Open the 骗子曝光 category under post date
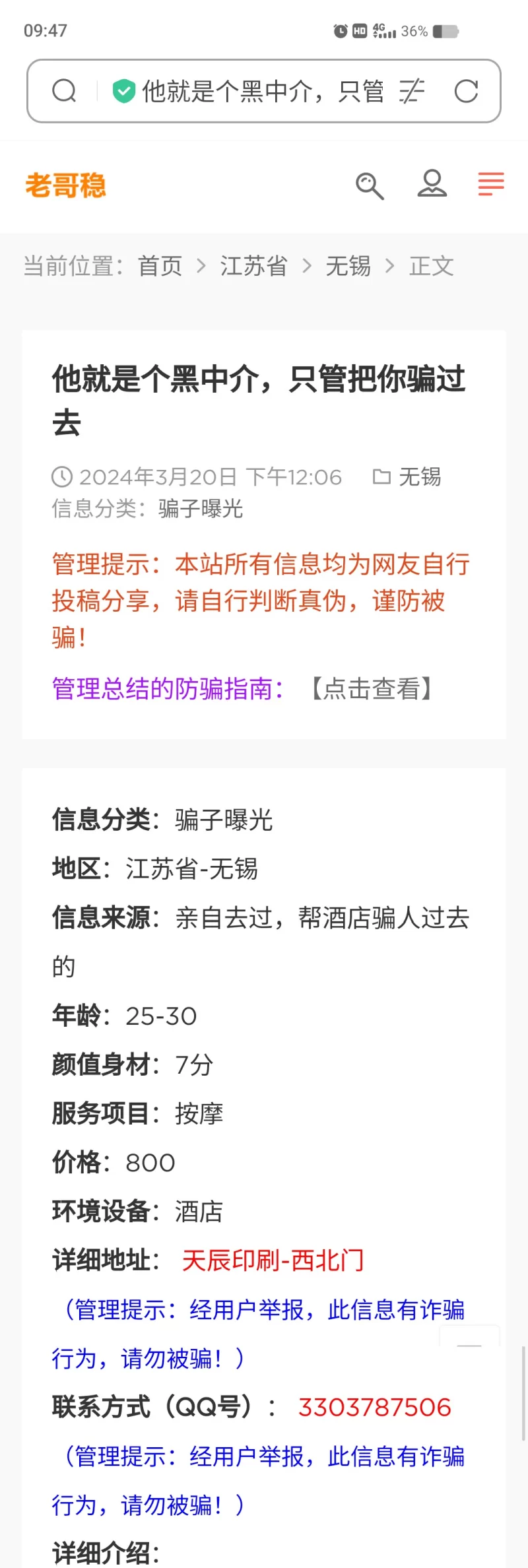This screenshot has height=1568, width=528. point(201,509)
